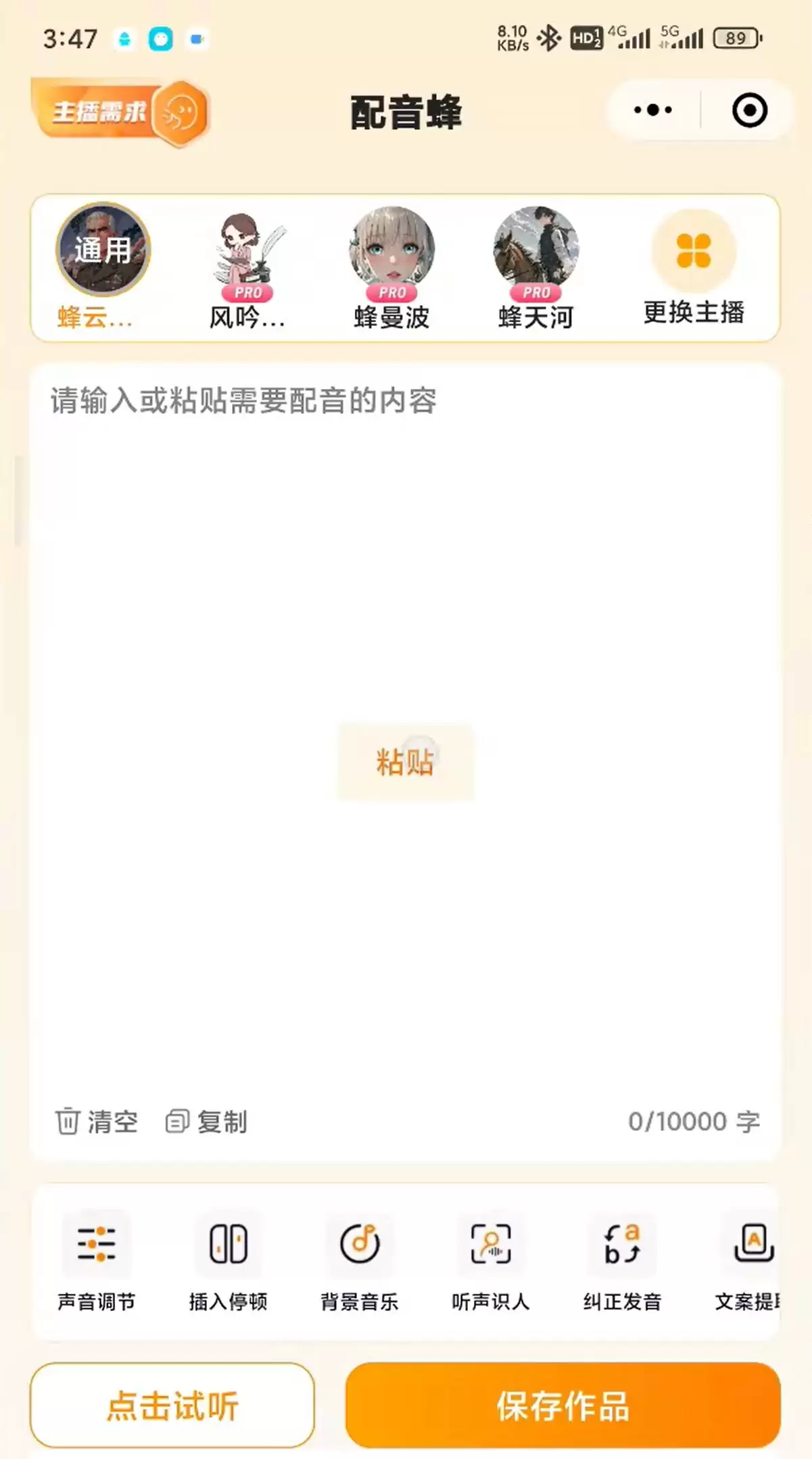Screen dimensions: 812x1459
Task: Click the 清空 trash icon to clear text
Action: click(x=97, y=1121)
